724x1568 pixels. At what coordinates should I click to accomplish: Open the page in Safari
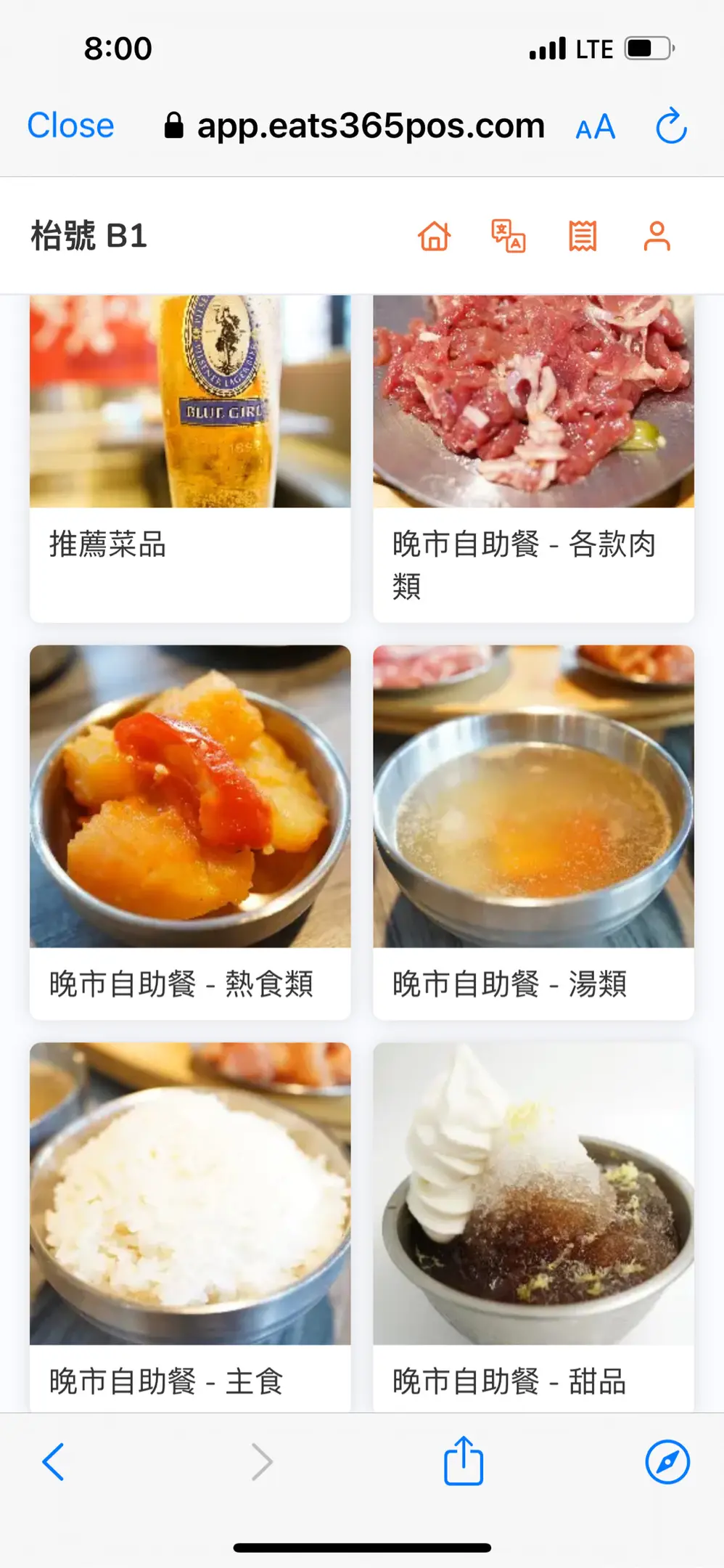tap(667, 1461)
